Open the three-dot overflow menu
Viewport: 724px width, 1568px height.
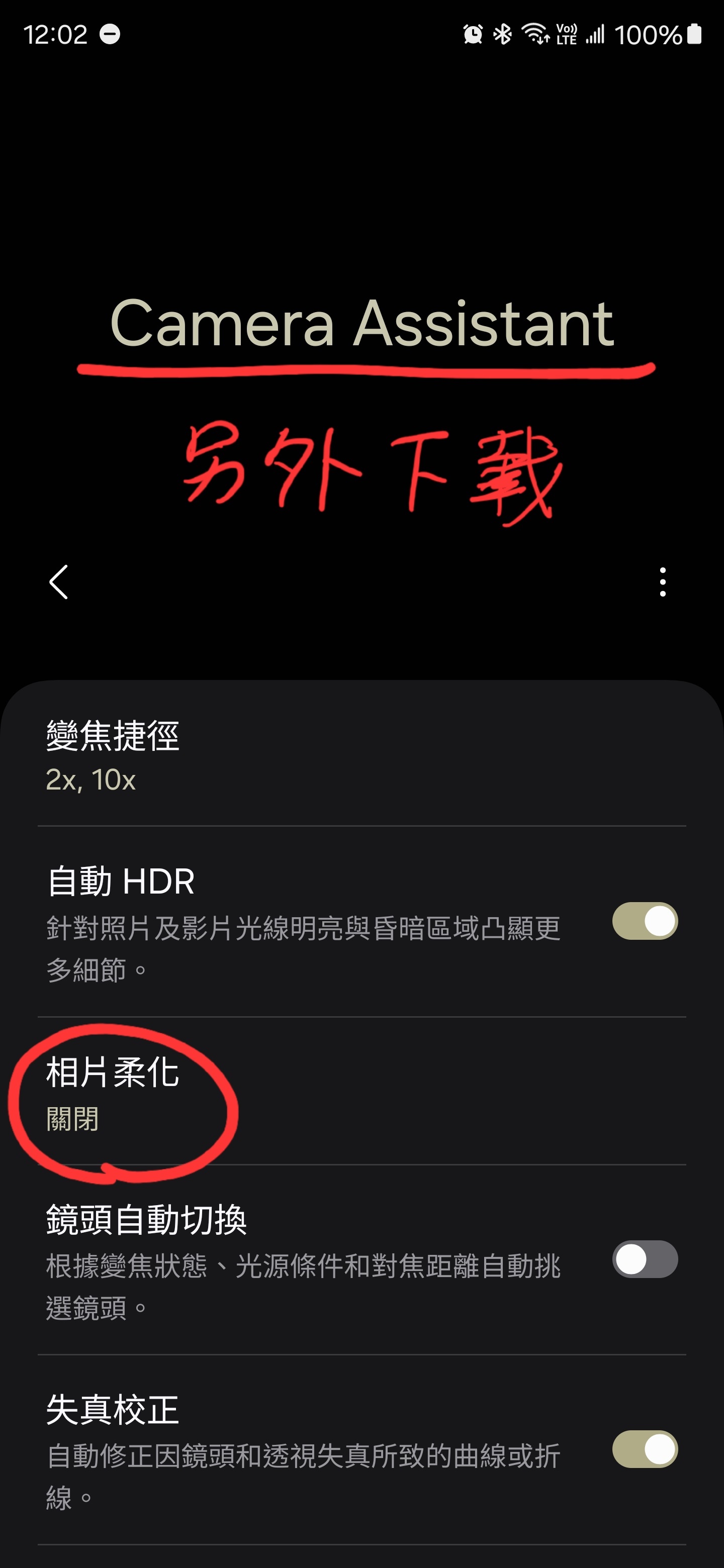tap(663, 582)
